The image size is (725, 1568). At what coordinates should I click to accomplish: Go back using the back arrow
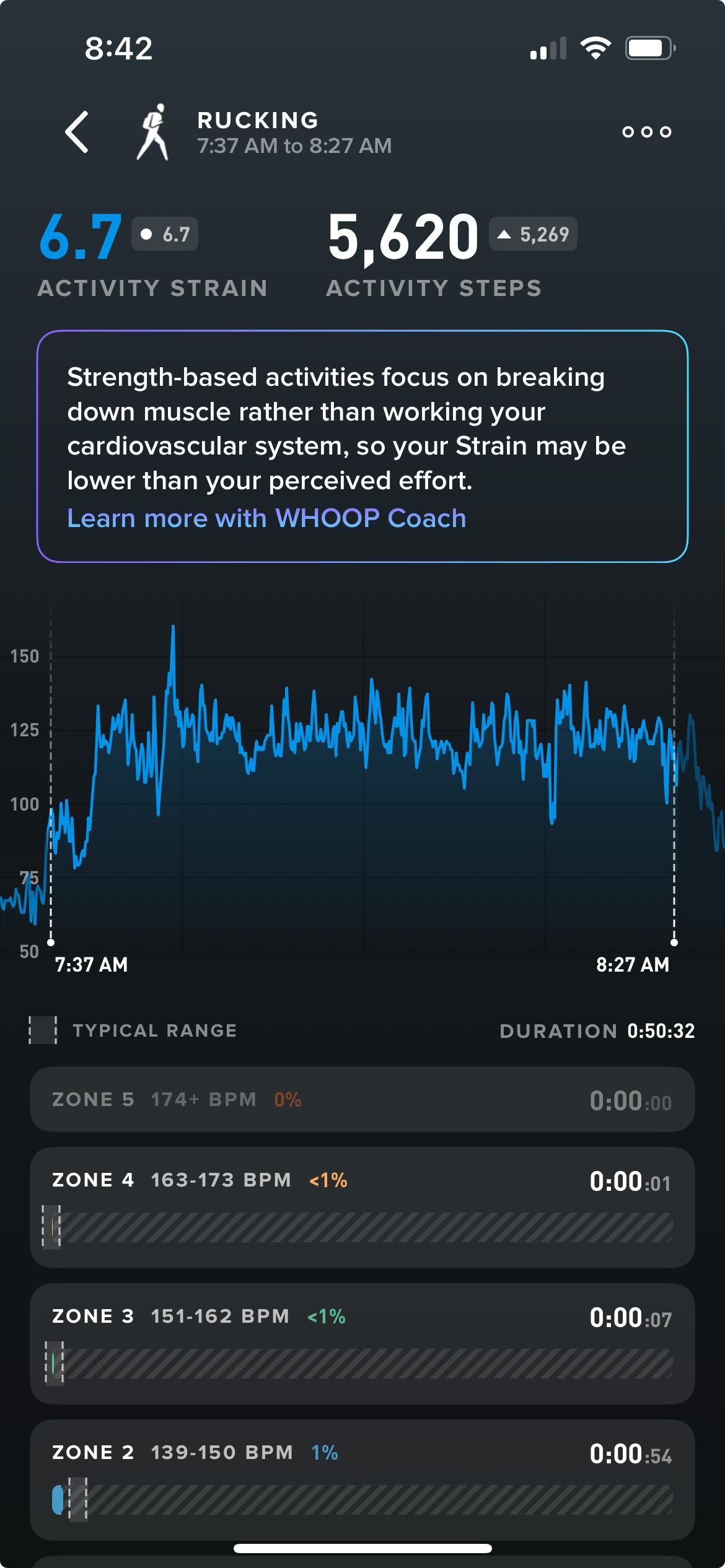point(77,132)
